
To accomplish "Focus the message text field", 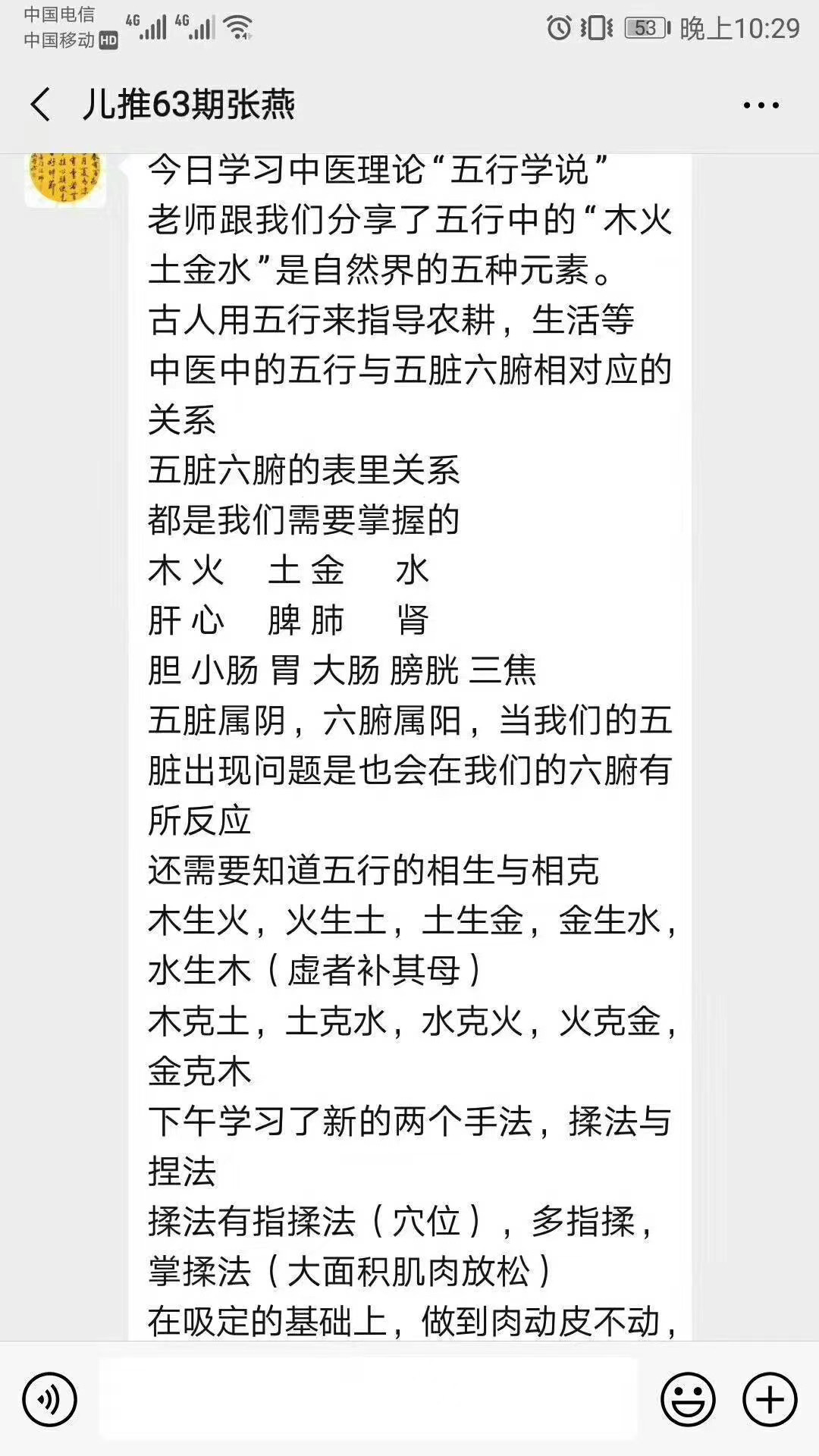I will (369, 1399).
